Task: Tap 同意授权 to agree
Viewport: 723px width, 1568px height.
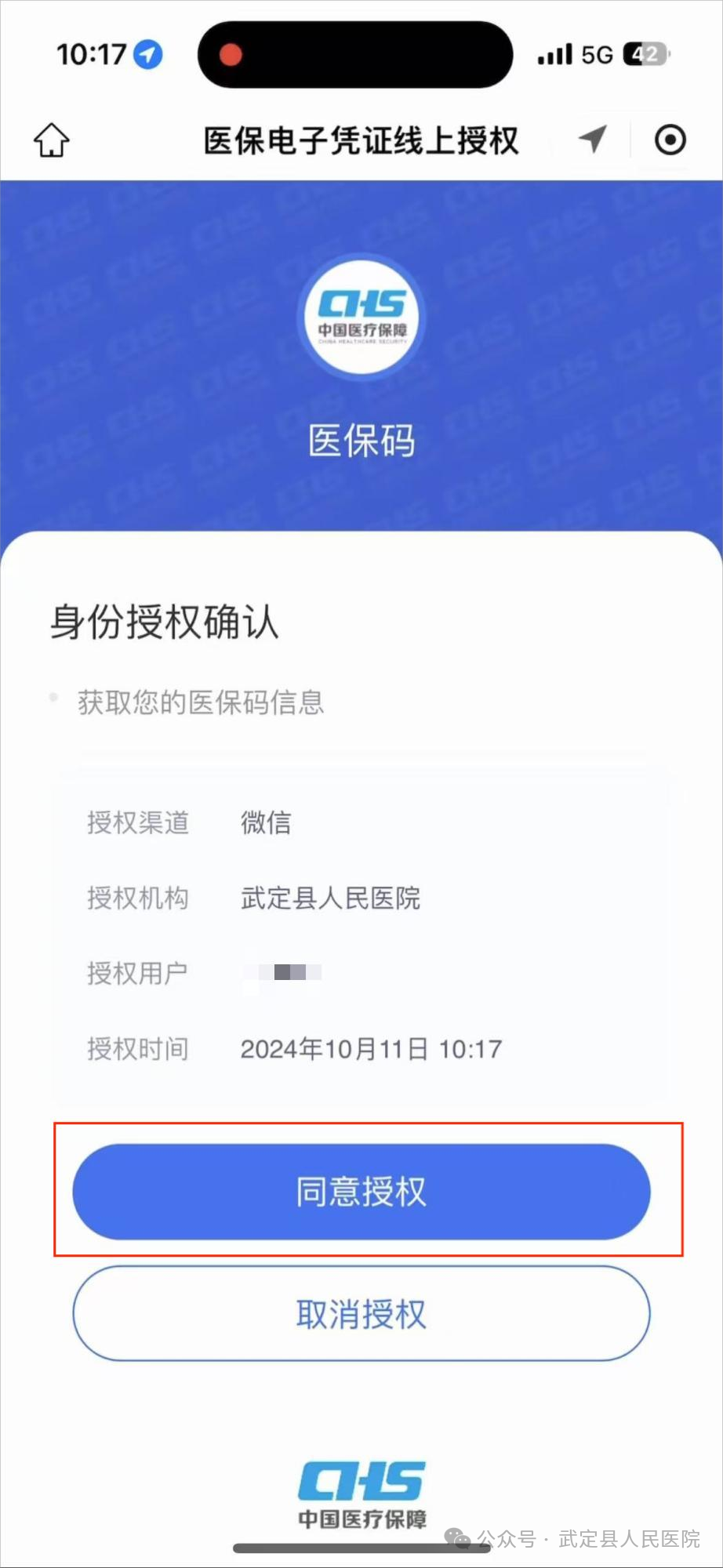Action: point(361,1192)
